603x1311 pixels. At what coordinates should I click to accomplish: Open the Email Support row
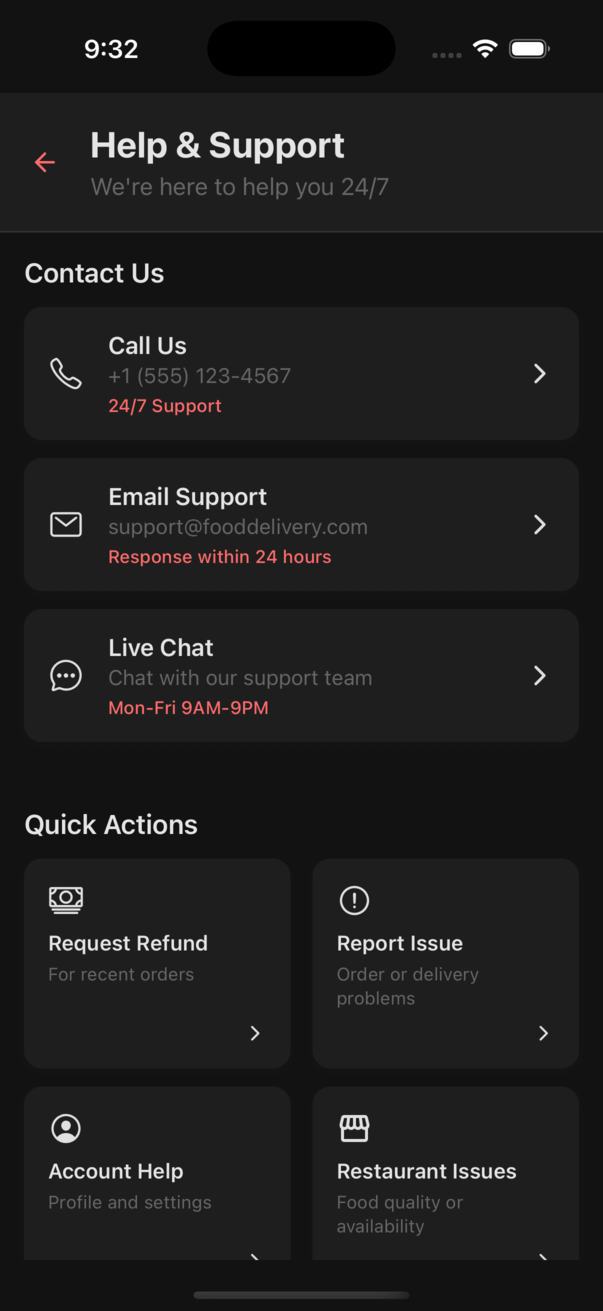point(301,525)
